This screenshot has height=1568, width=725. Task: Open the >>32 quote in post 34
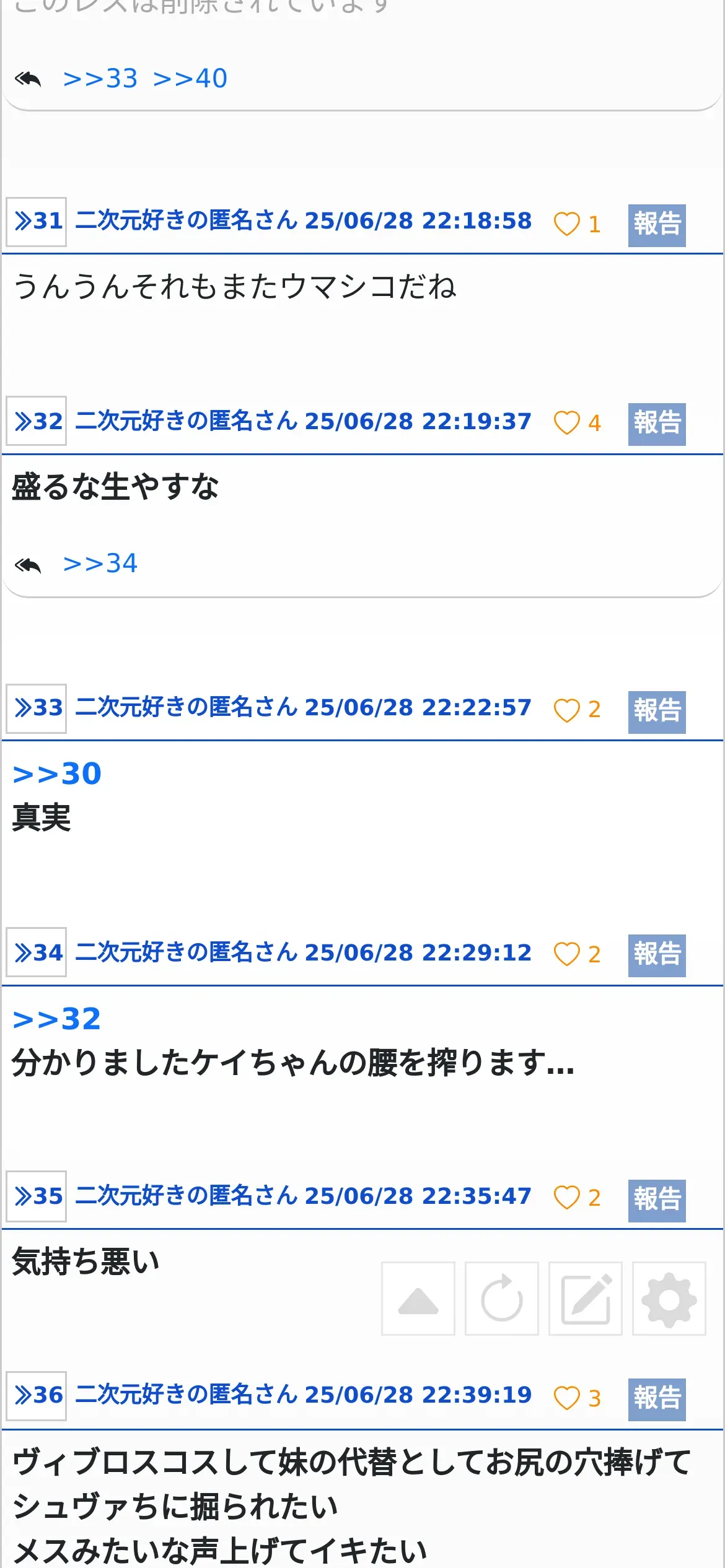(x=57, y=1019)
